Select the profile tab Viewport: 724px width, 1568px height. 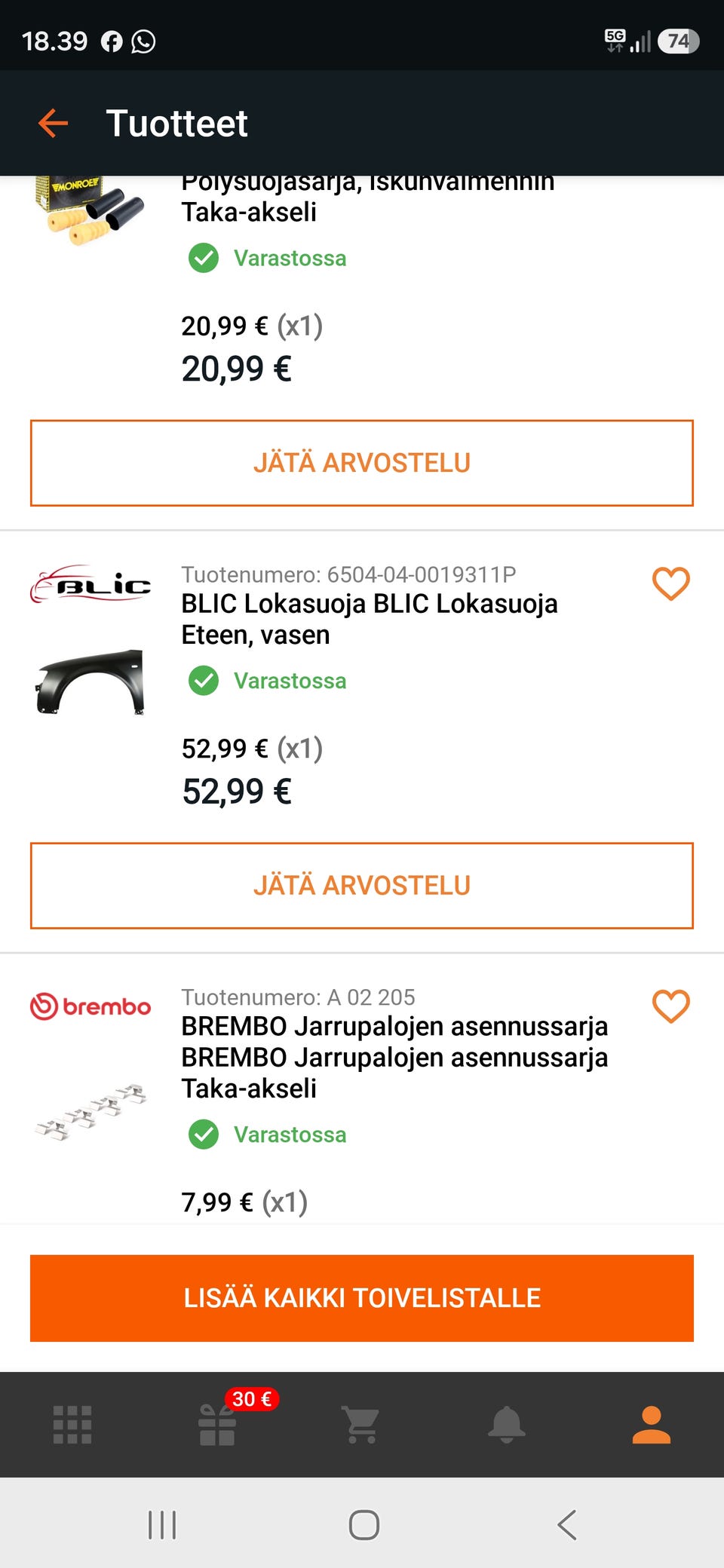[651, 1425]
